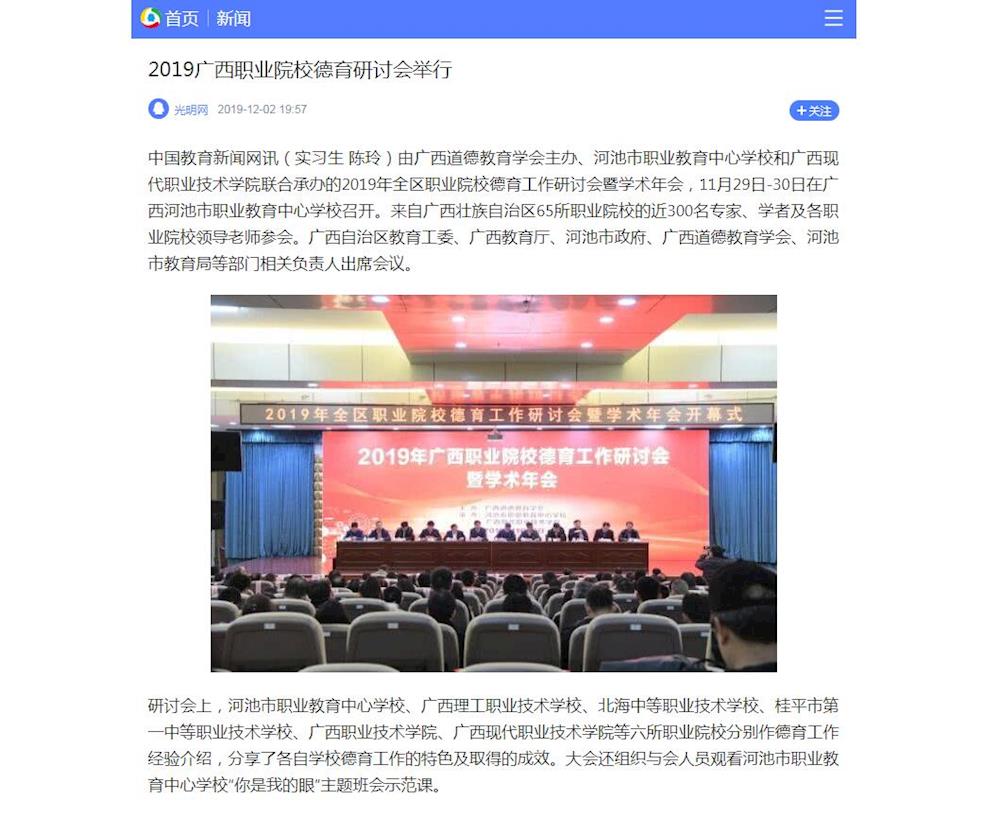
Task: Follow 光明网 with the 关注 button
Action: click(x=814, y=110)
